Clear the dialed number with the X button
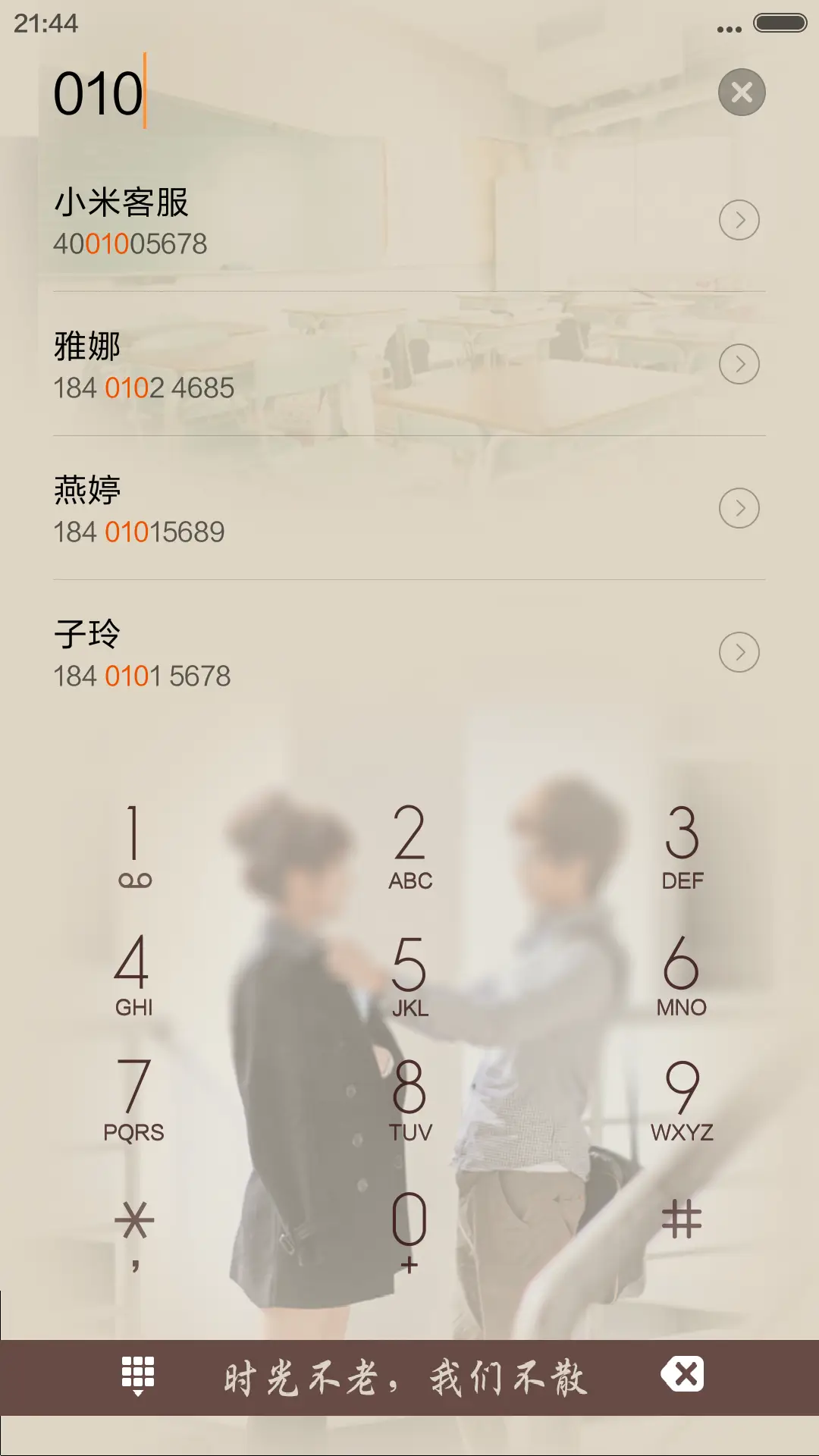Image resolution: width=819 pixels, height=1456 pixels. (741, 92)
